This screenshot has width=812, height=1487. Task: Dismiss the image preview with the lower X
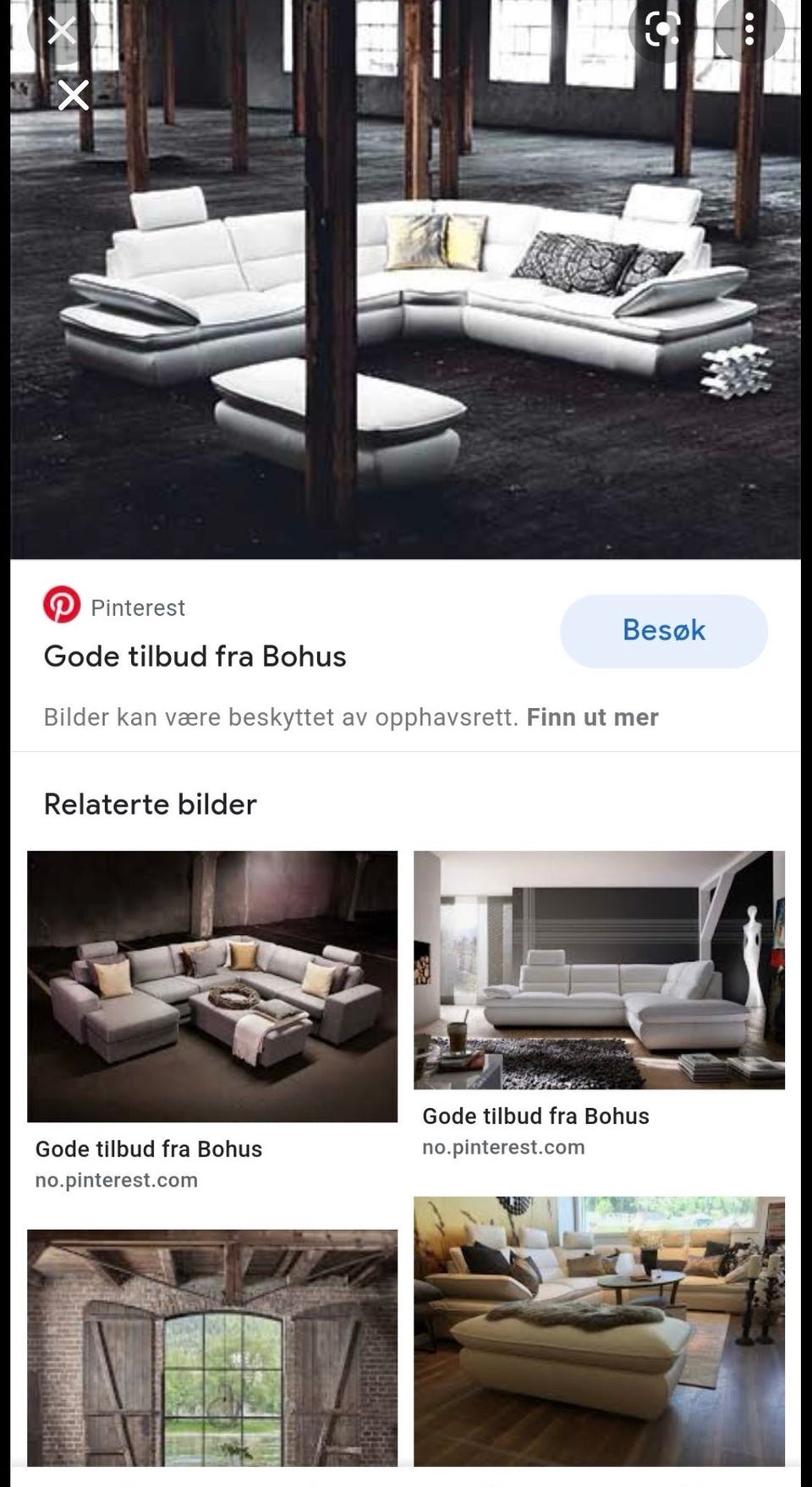72,94
